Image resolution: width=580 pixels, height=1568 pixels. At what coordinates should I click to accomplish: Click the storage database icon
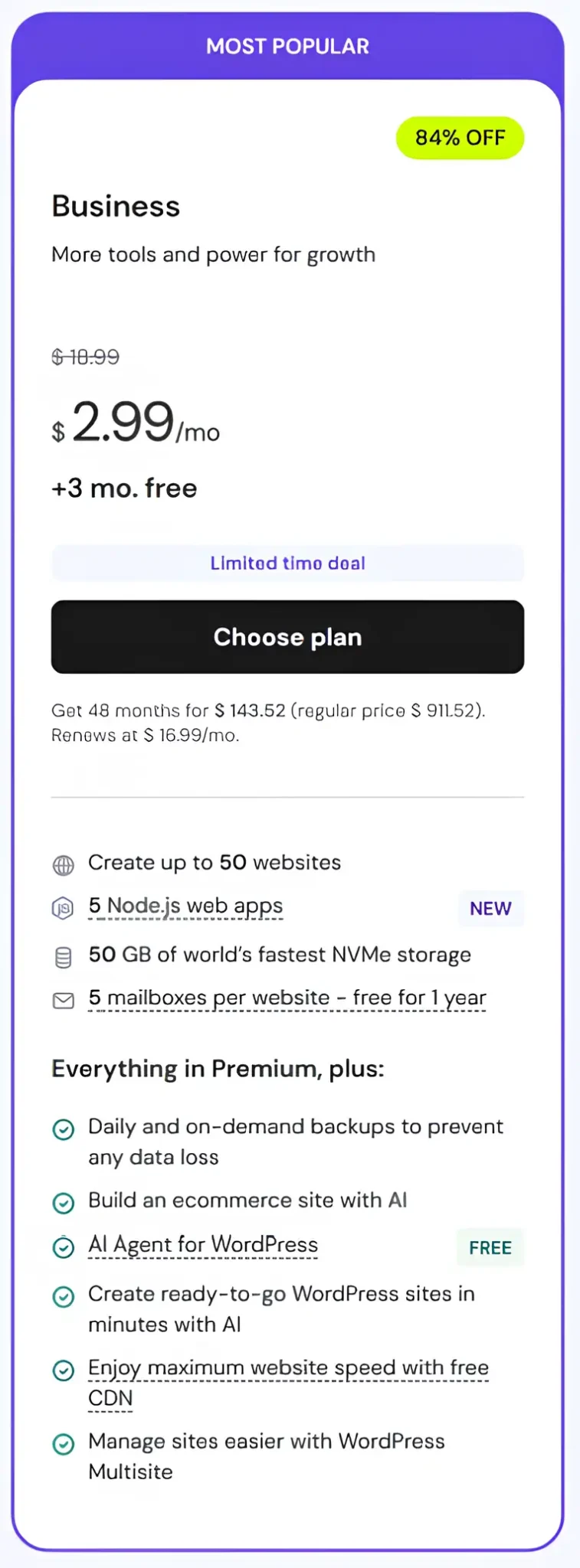(x=64, y=956)
